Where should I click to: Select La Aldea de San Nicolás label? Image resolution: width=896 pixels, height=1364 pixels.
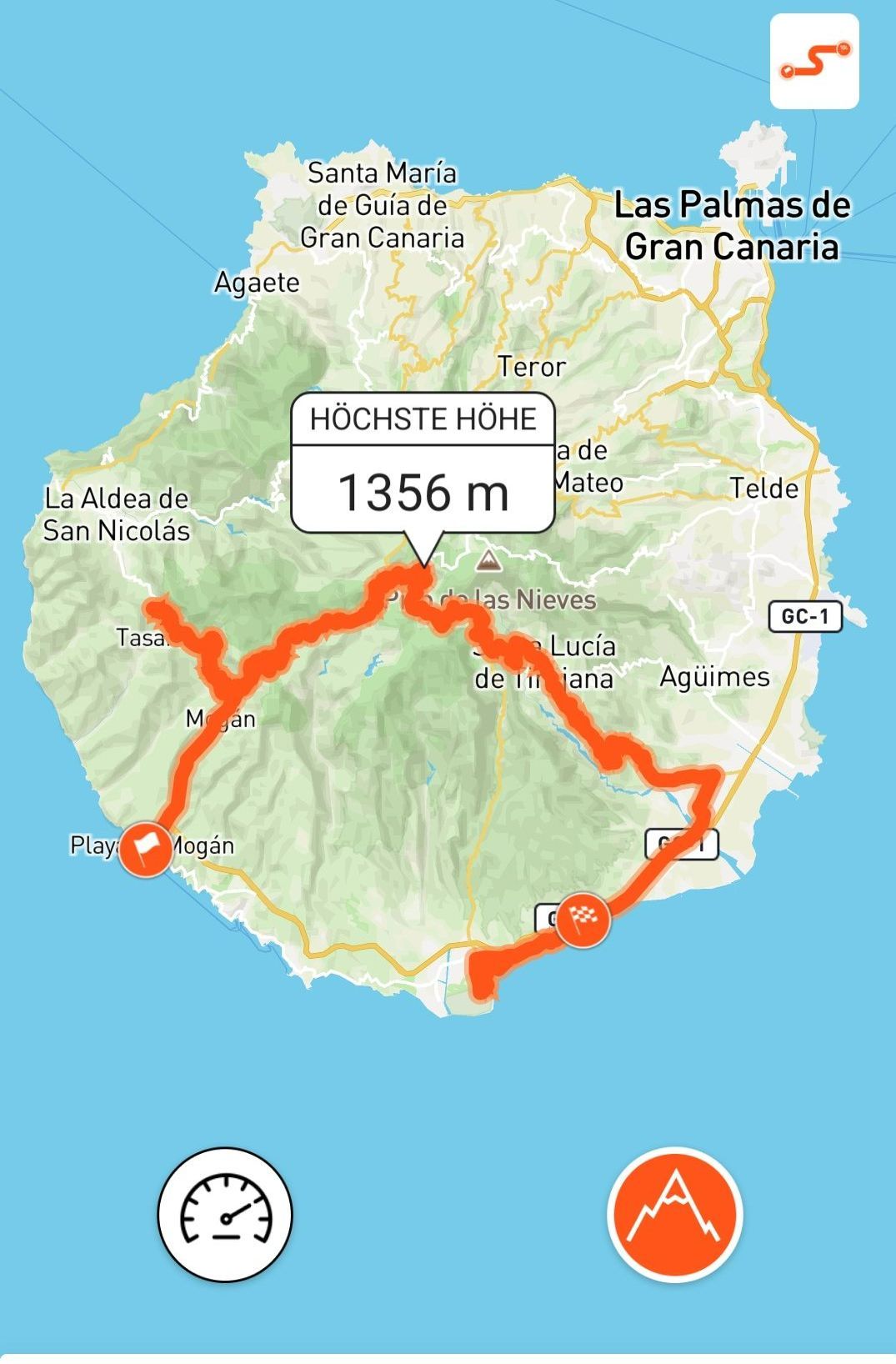click(117, 514)
